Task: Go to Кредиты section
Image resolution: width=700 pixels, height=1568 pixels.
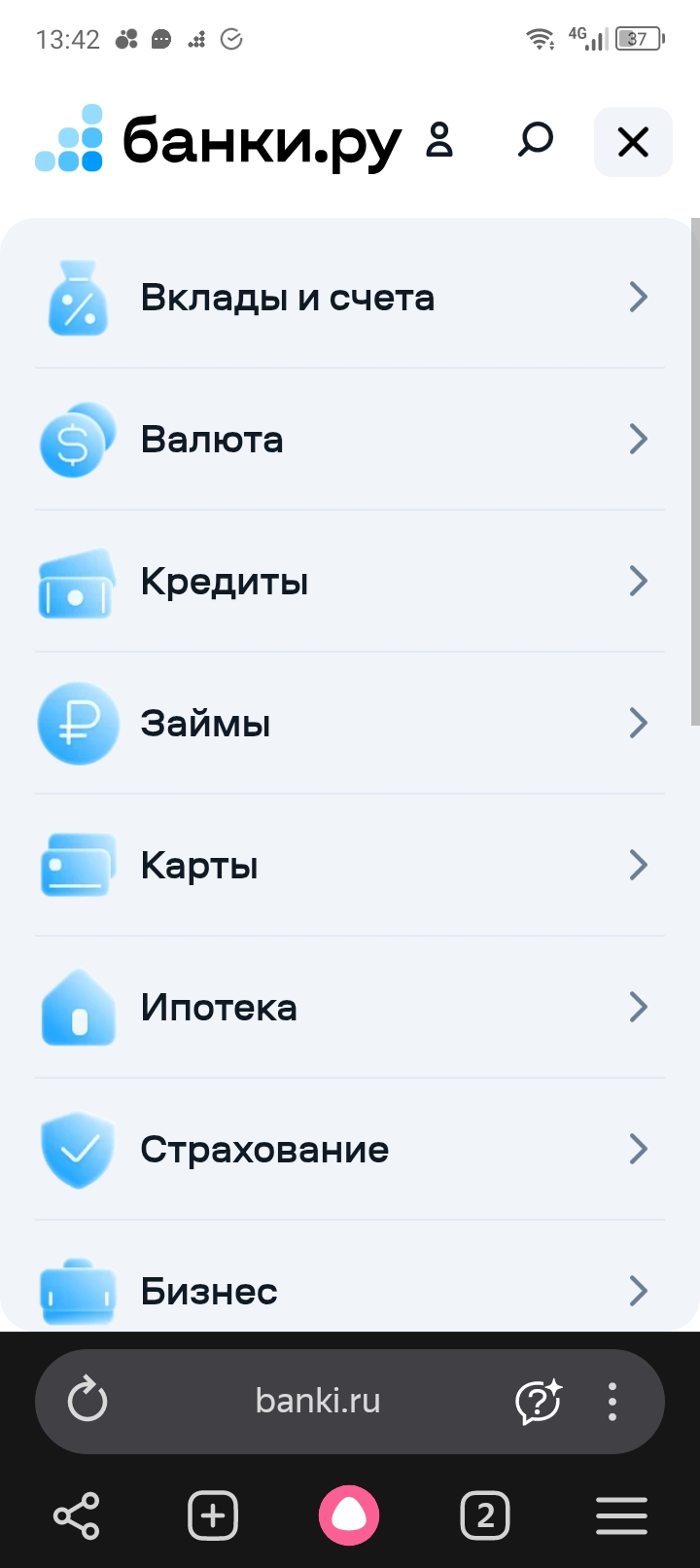Action: 350,581
